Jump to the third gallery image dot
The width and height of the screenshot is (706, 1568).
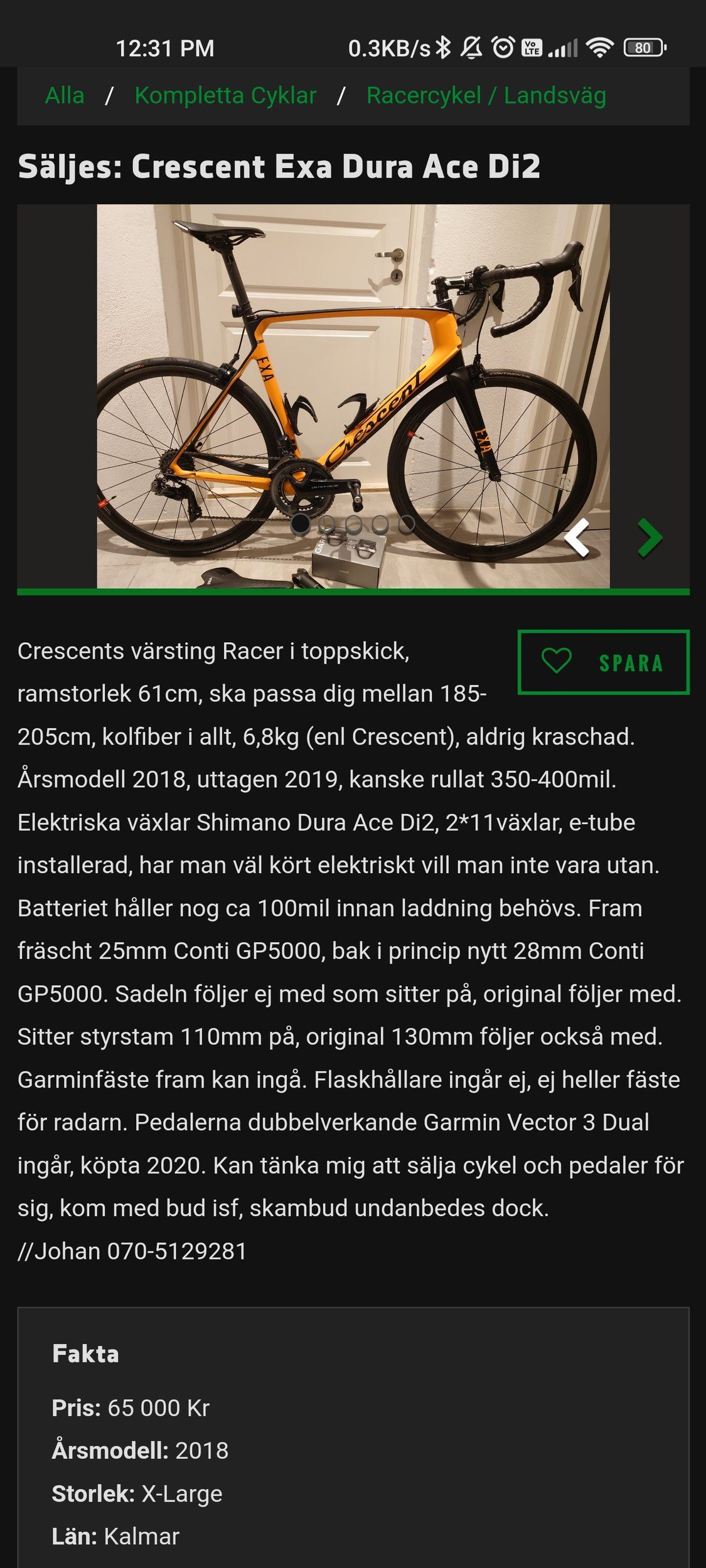(x=353, y=524)
